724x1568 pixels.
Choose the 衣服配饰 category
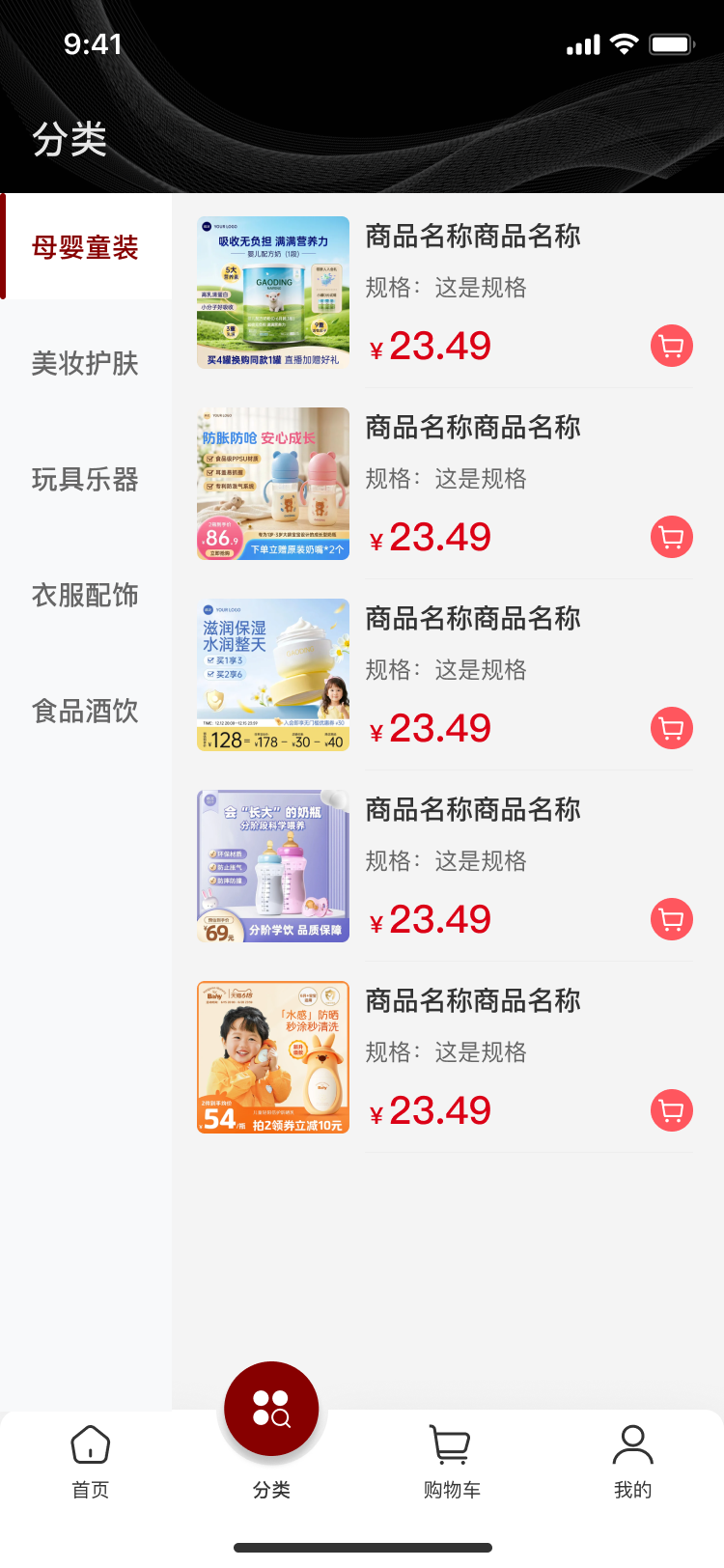pyautogui.click(x=85, y=596)
